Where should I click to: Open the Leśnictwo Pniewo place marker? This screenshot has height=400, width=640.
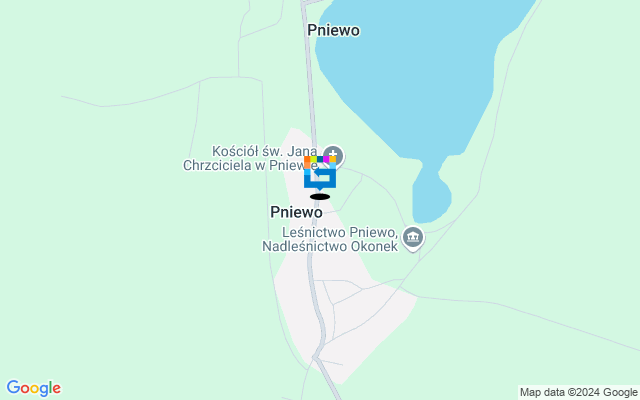[413, 238]
